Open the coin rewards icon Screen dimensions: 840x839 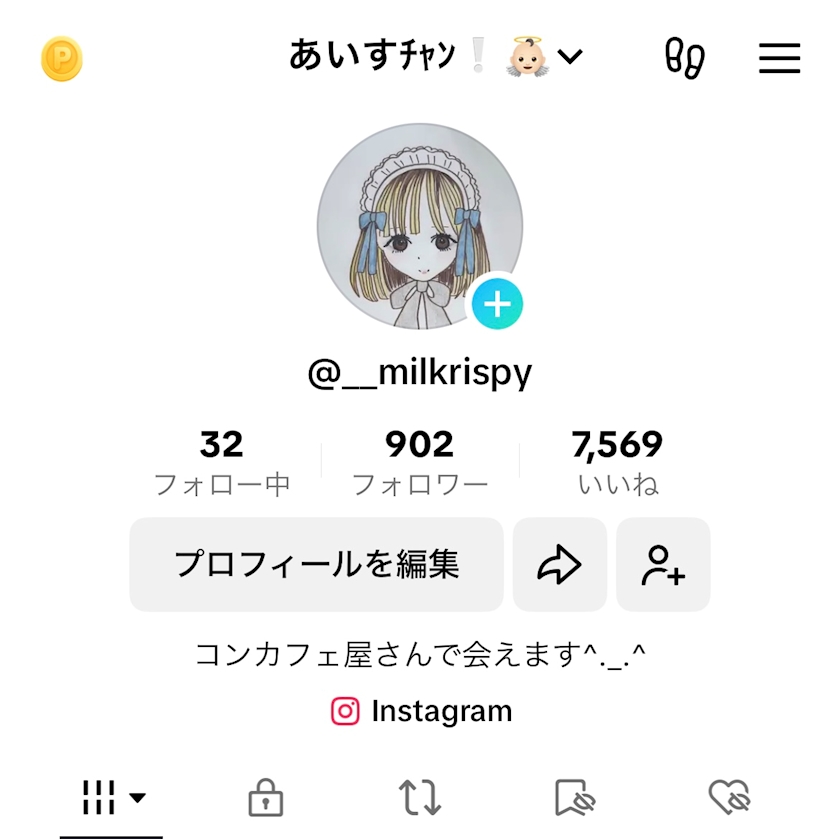pyautogui.click(x=61, y=59)
